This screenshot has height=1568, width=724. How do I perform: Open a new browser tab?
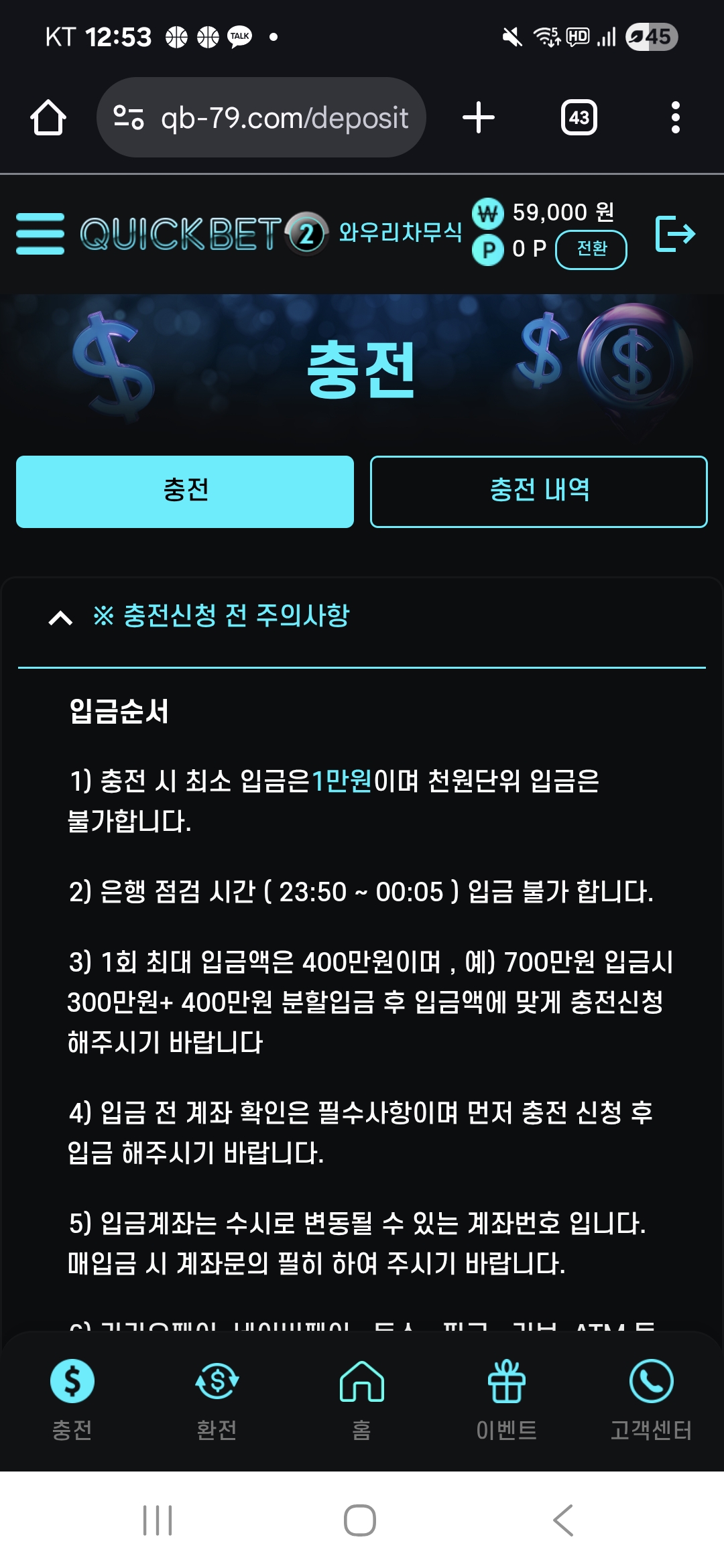click(x=479, y=118)
